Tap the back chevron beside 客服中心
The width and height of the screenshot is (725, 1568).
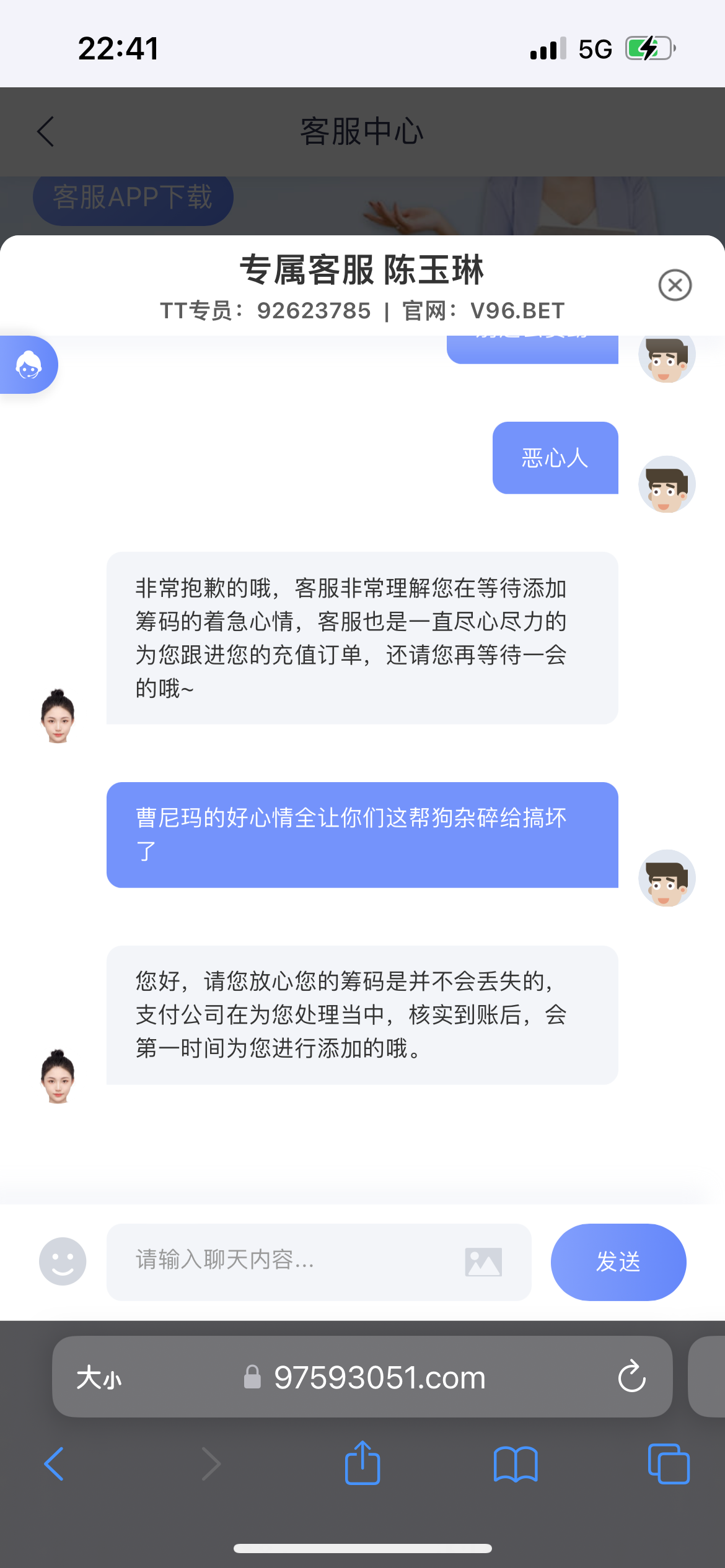click(43, 131)
